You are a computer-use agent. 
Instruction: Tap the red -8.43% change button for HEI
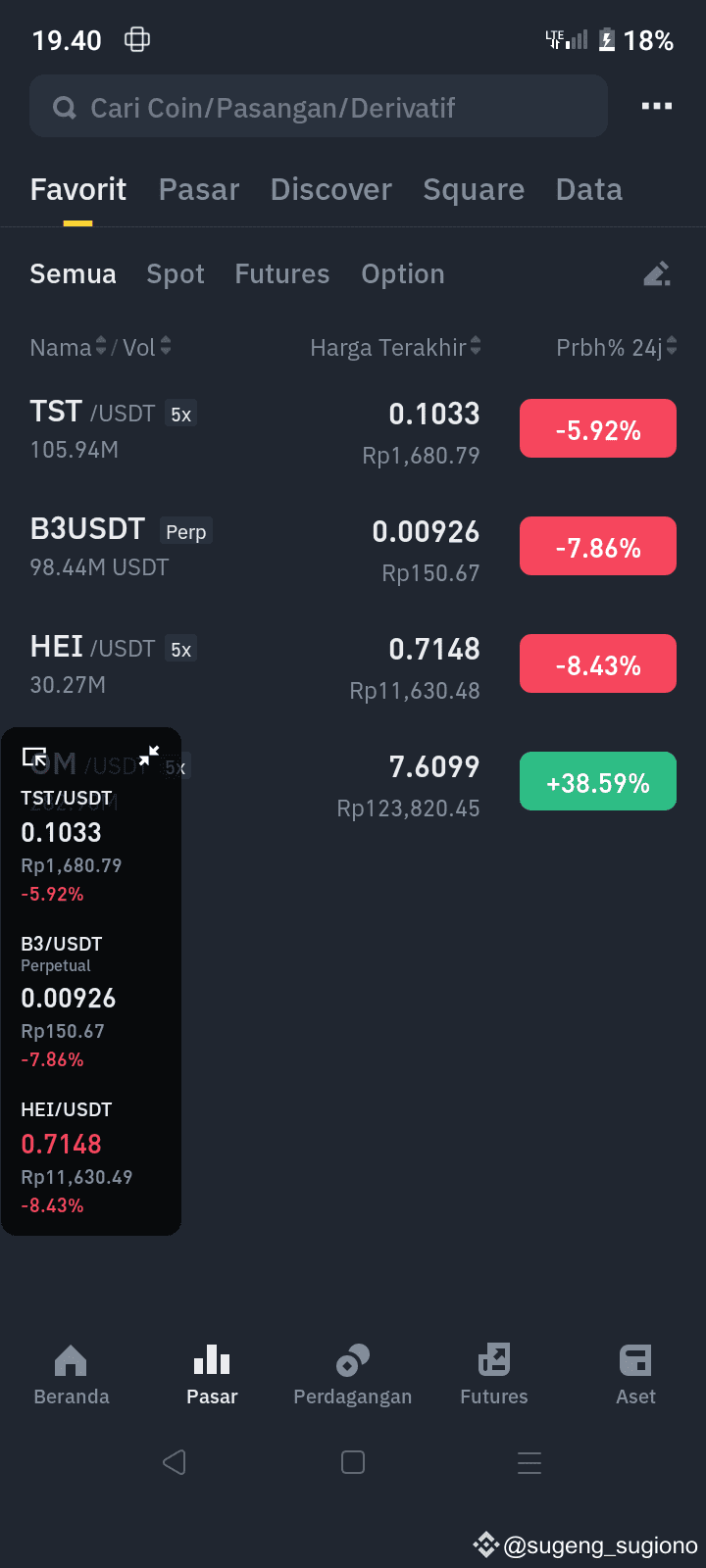[597, 663]
